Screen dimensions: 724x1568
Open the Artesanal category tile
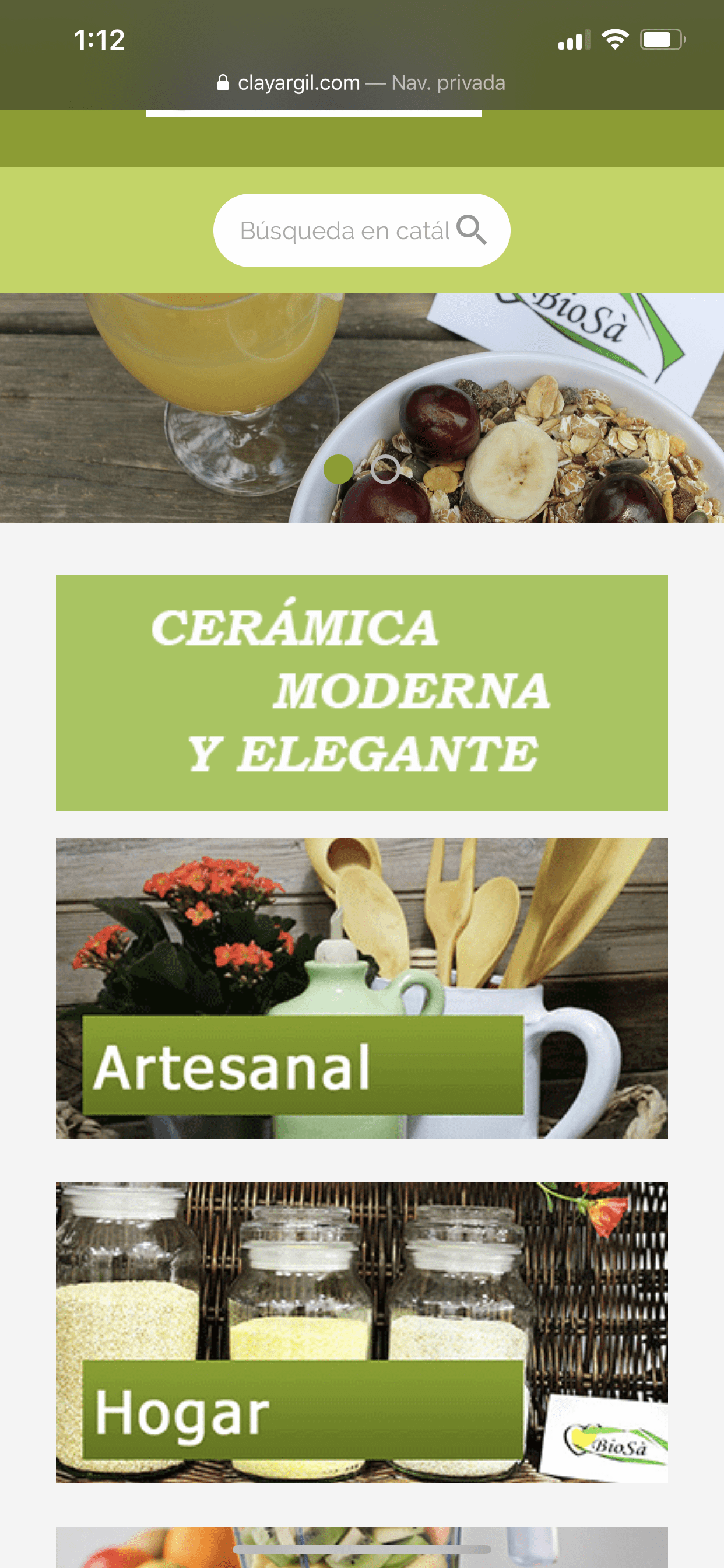tap(362, 988)
